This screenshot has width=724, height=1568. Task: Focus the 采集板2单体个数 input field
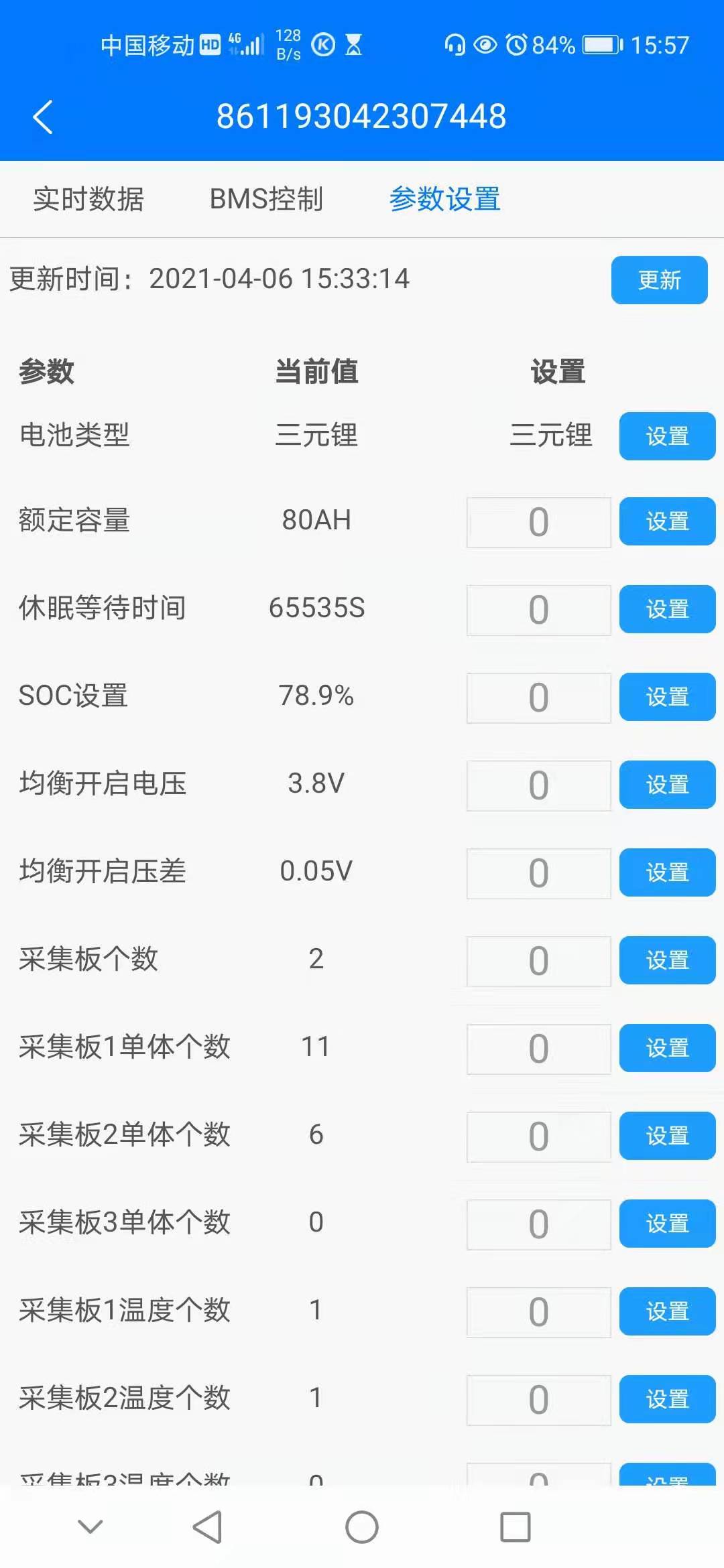tap(538, 1136)
